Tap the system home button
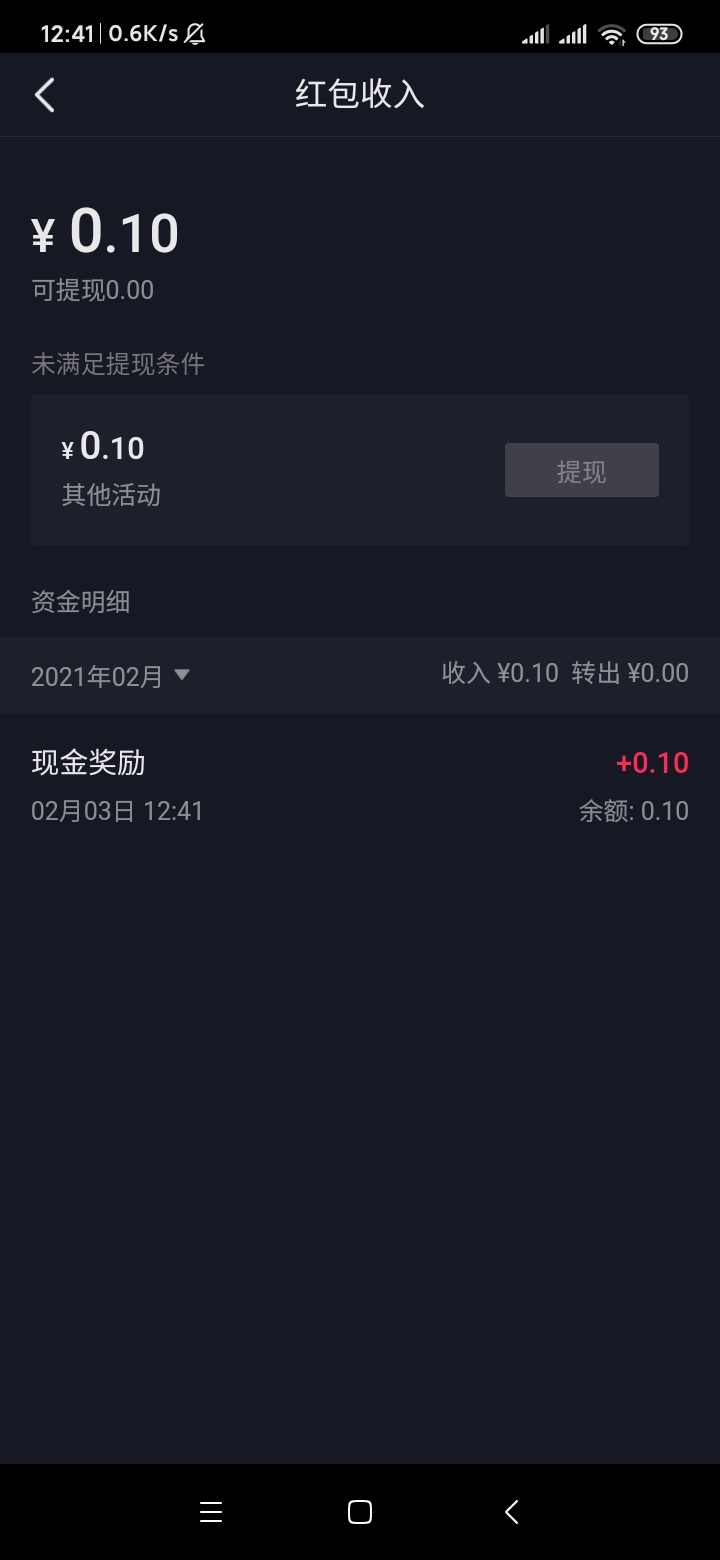Image resolution: width=720 pixels, height=1560 pixels. click(360, 1512)
